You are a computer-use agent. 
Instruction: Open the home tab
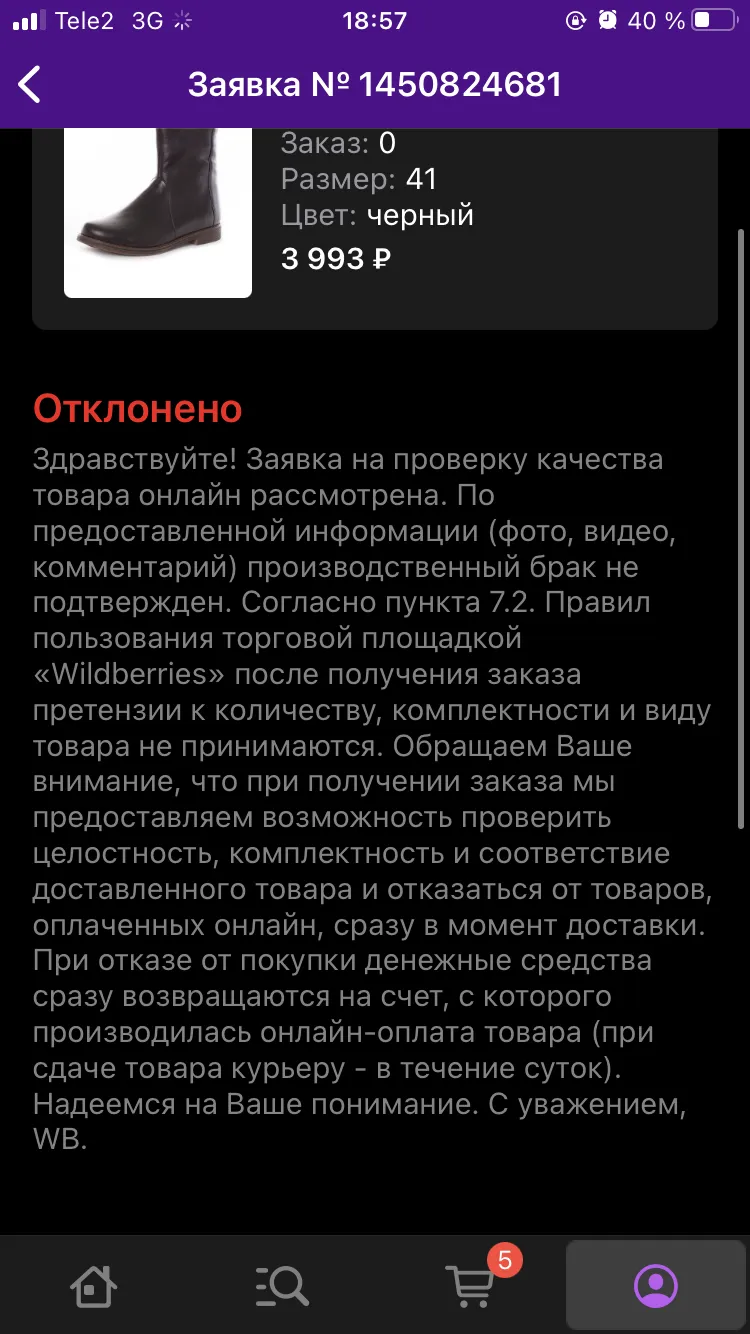(x=94, y=1285)
